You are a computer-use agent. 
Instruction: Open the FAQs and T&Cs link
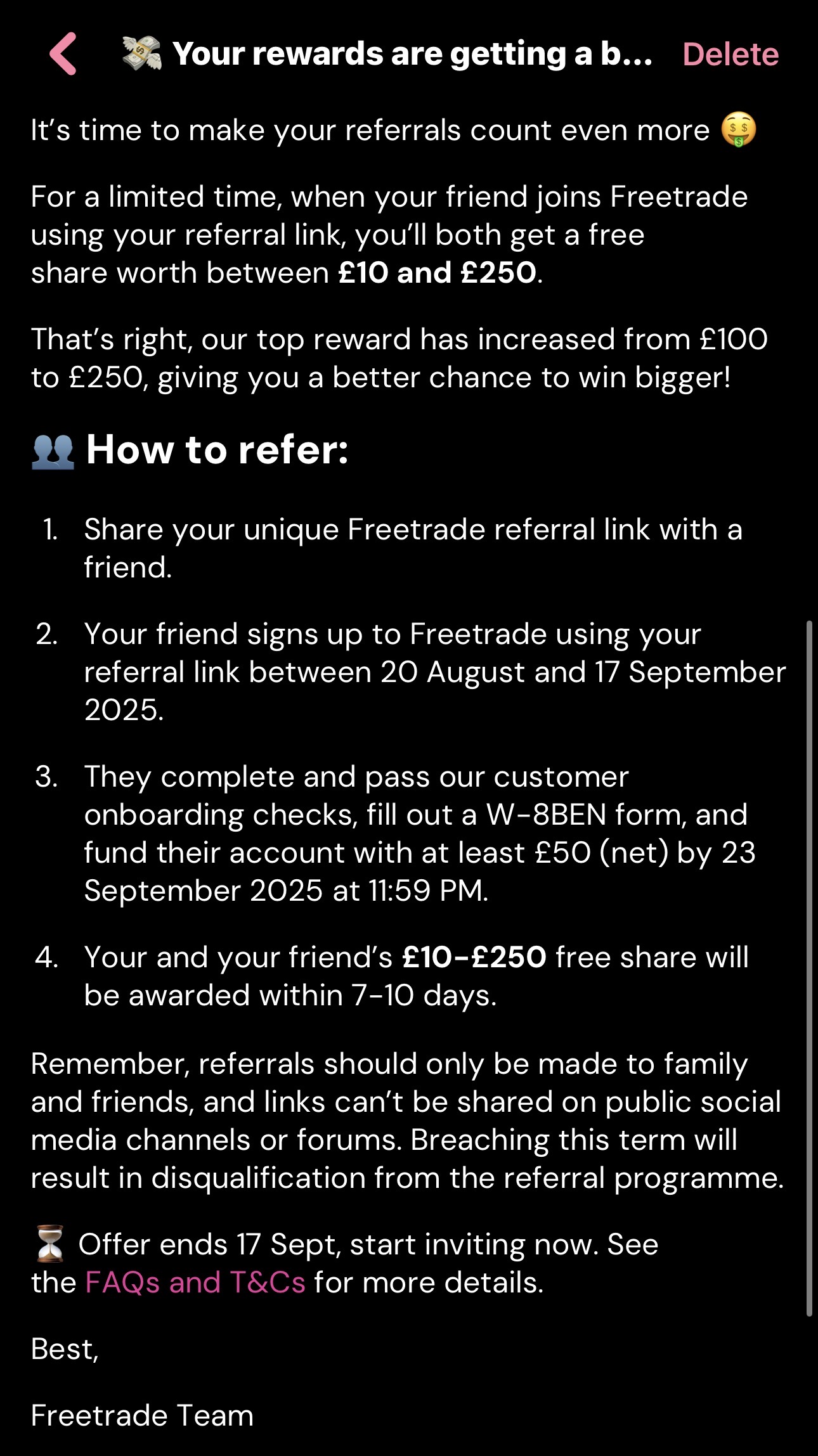click(x=195, y=1282)
